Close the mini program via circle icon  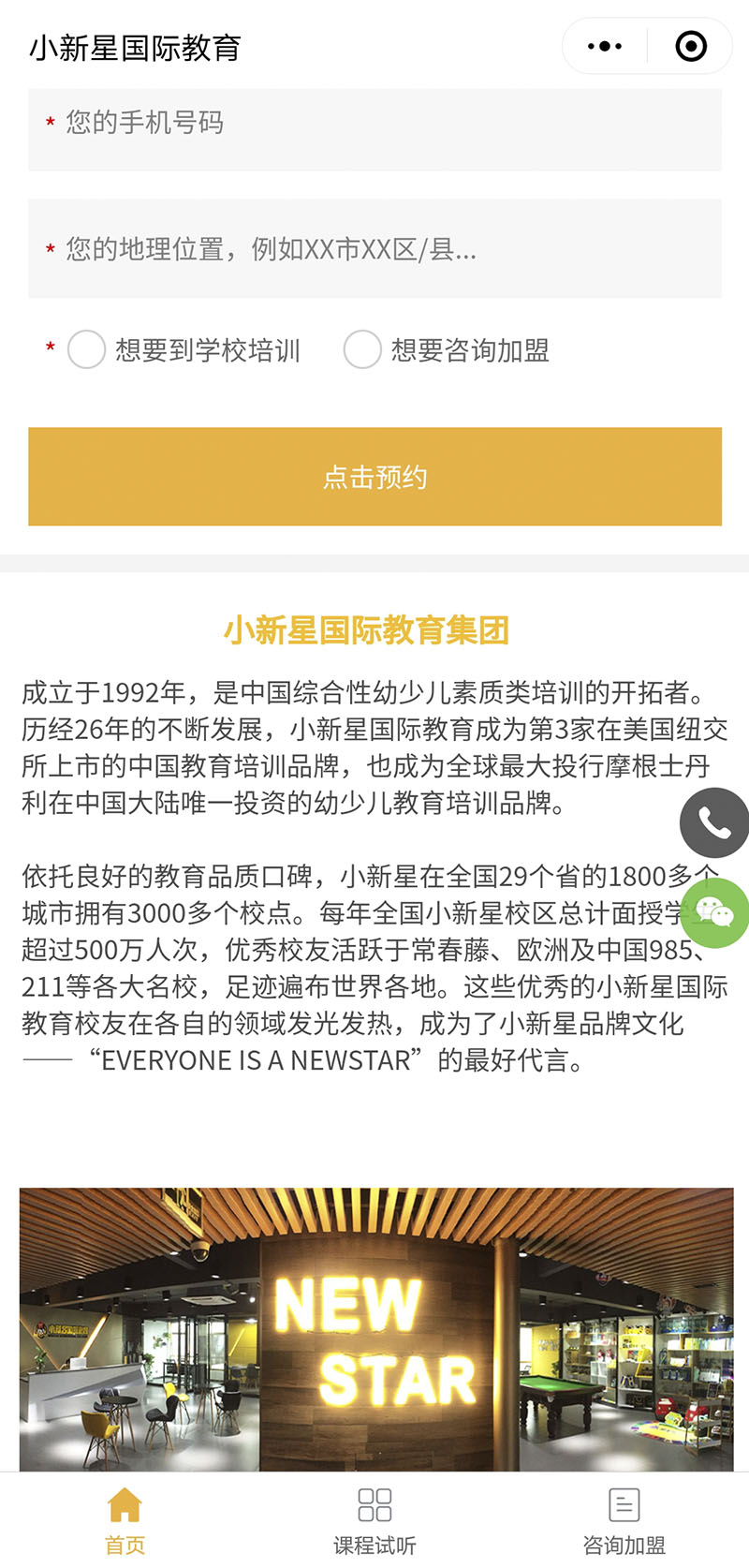click(x=691, y=46)
